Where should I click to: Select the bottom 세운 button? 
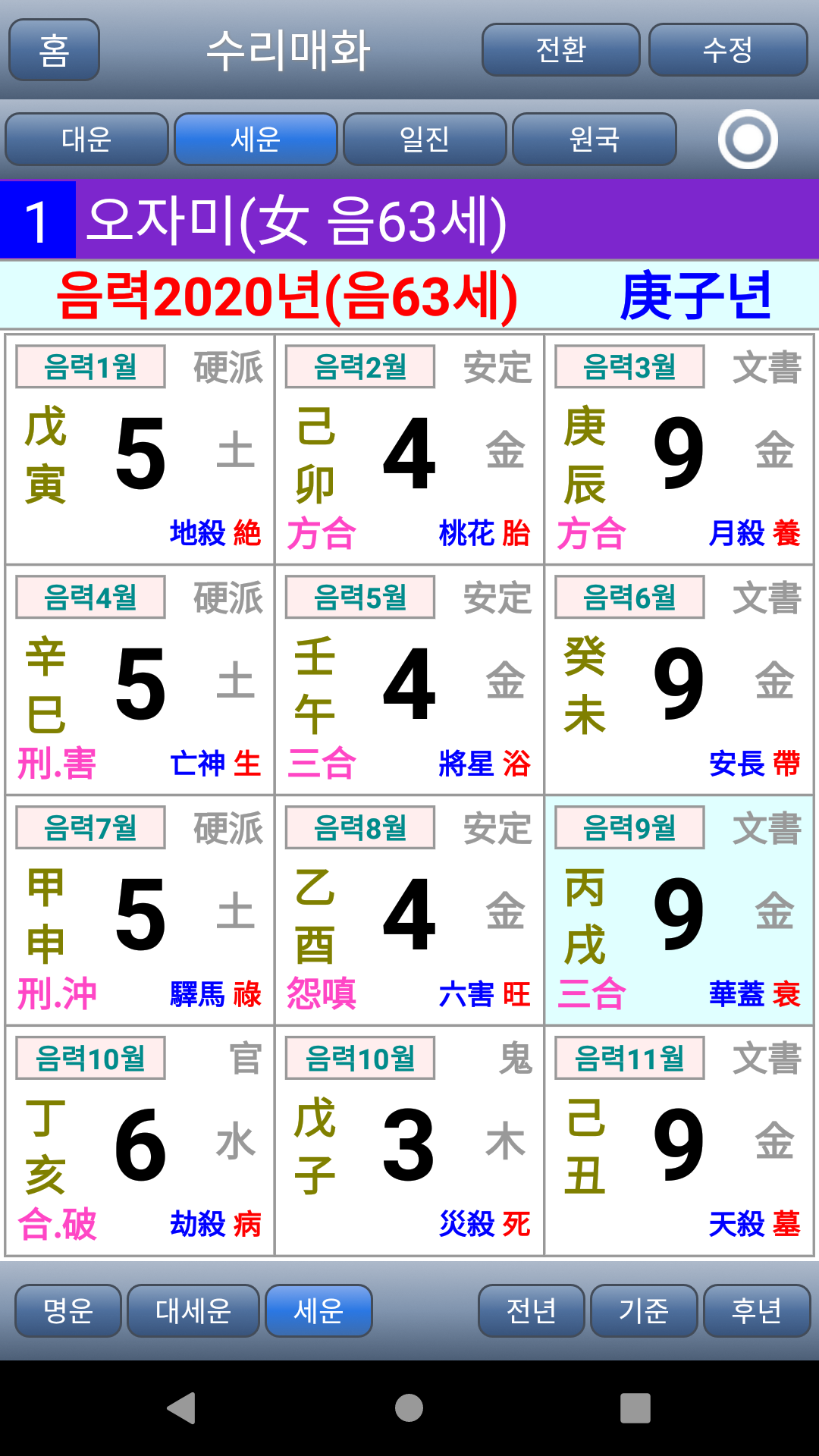click(x=318, y=1310)
